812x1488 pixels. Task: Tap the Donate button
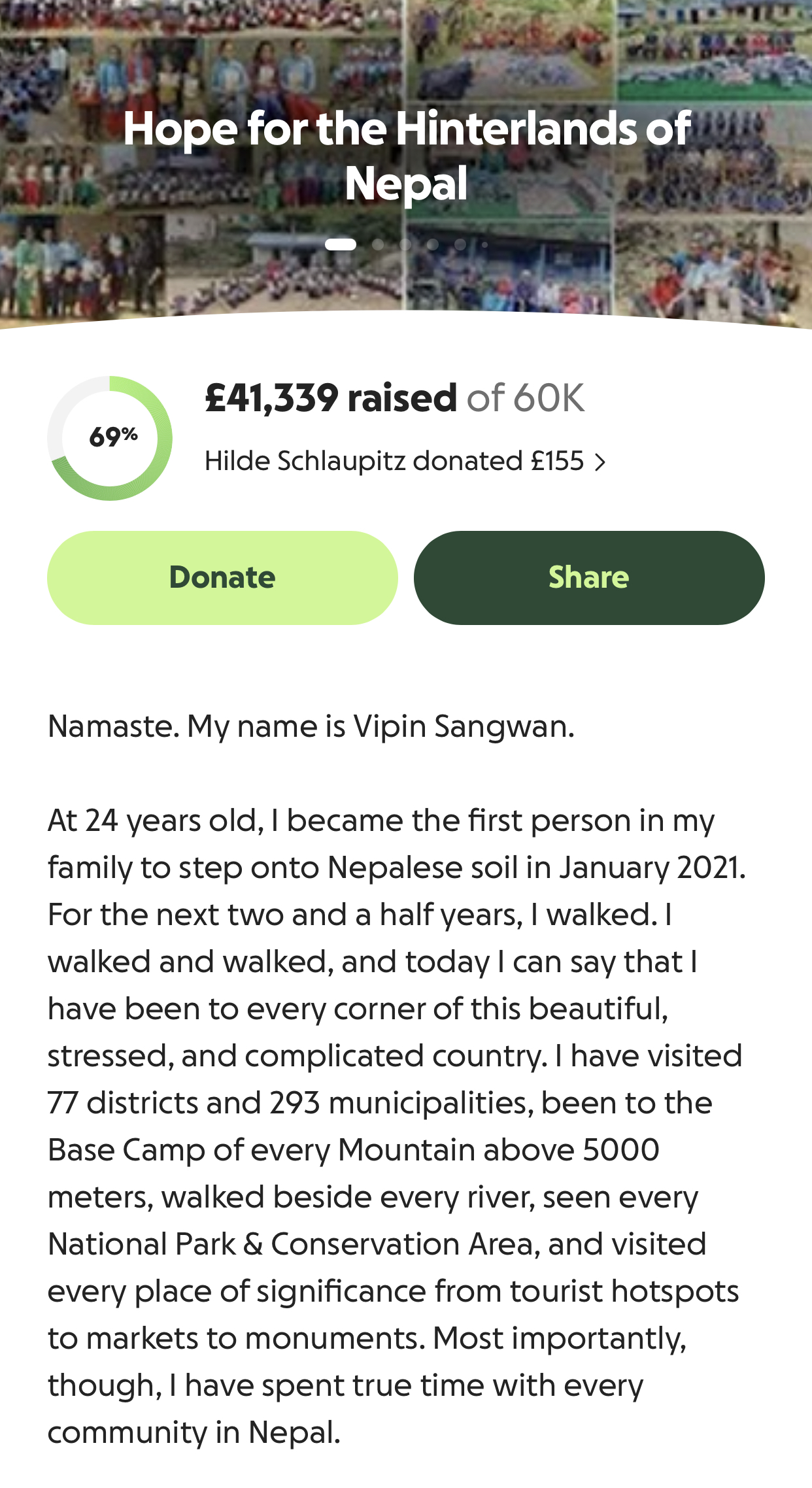point(222,577)
